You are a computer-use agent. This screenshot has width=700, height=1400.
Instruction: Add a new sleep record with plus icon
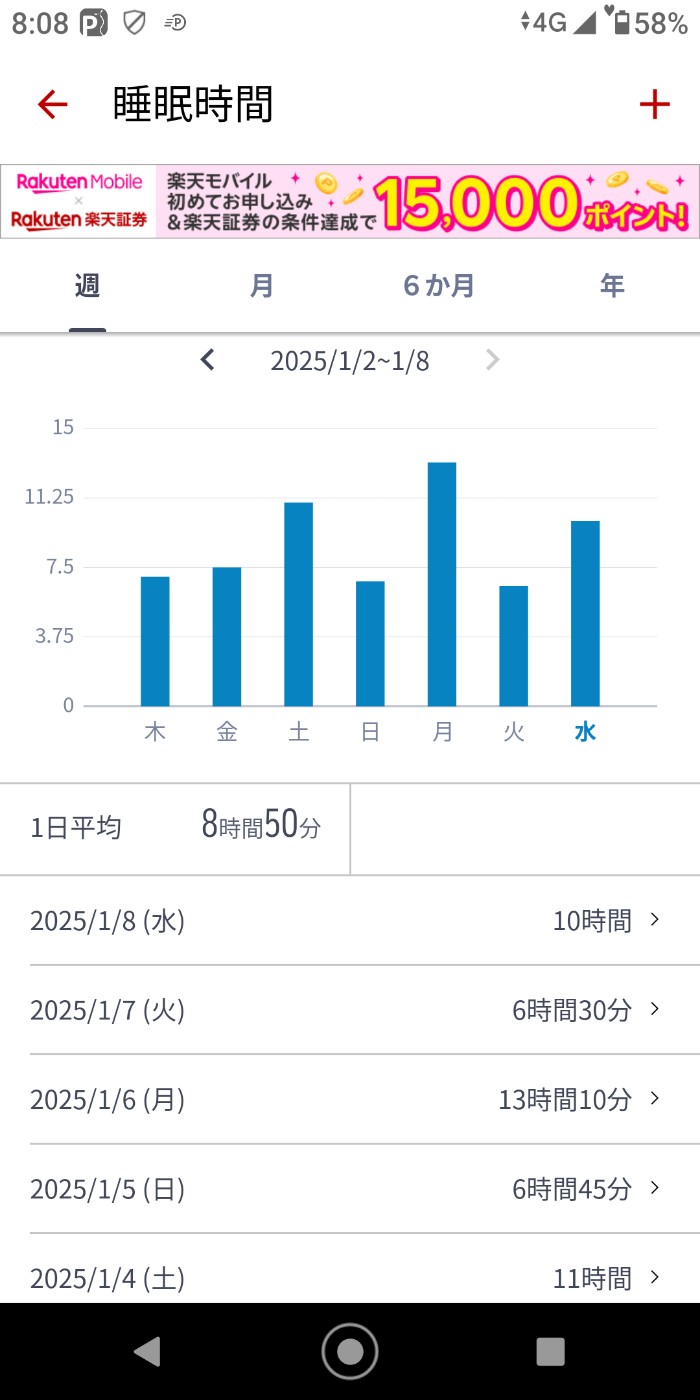tap(654, 105)
